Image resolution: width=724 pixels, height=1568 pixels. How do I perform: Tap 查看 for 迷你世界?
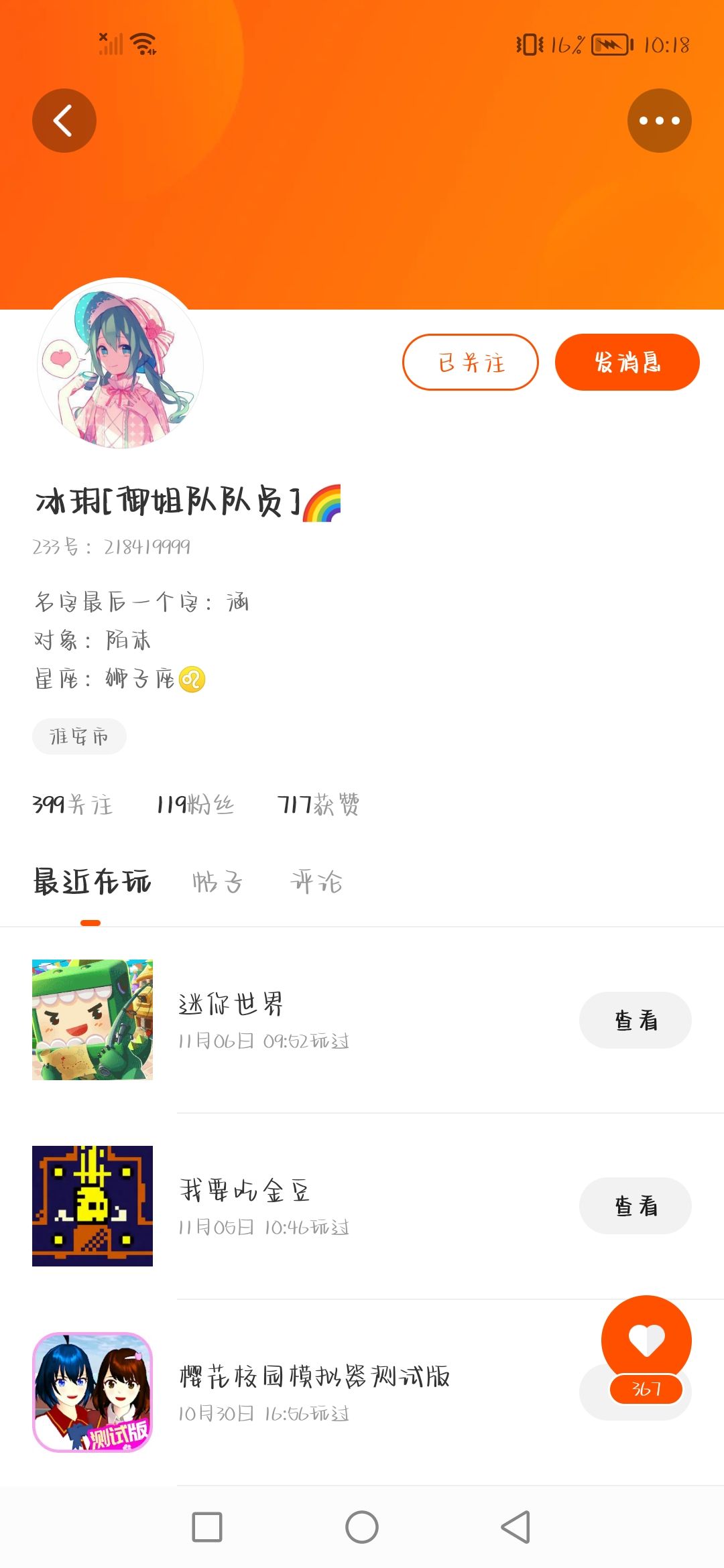coord(635,1020)
